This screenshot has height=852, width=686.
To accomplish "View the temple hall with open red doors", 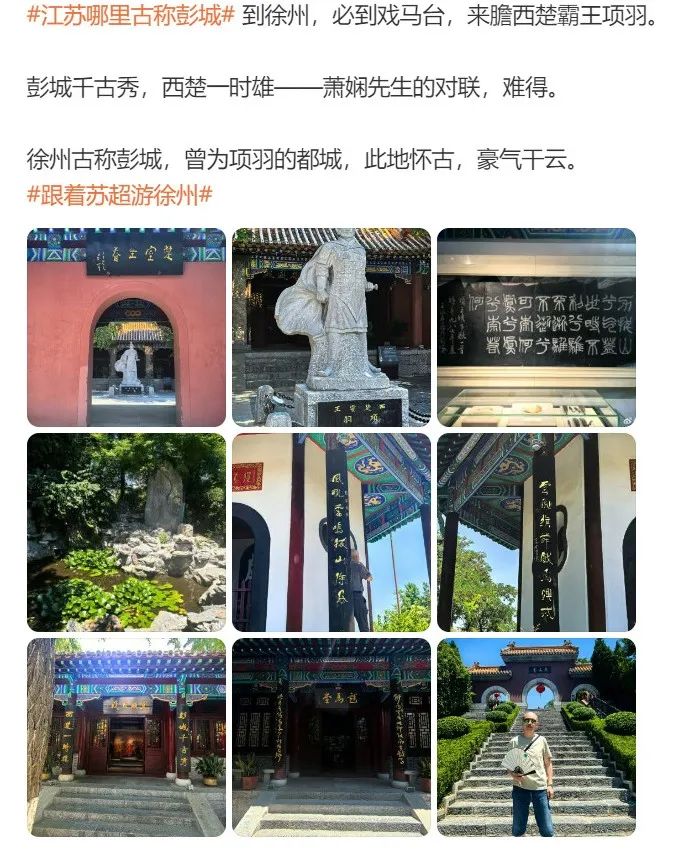I will (126, 737).
